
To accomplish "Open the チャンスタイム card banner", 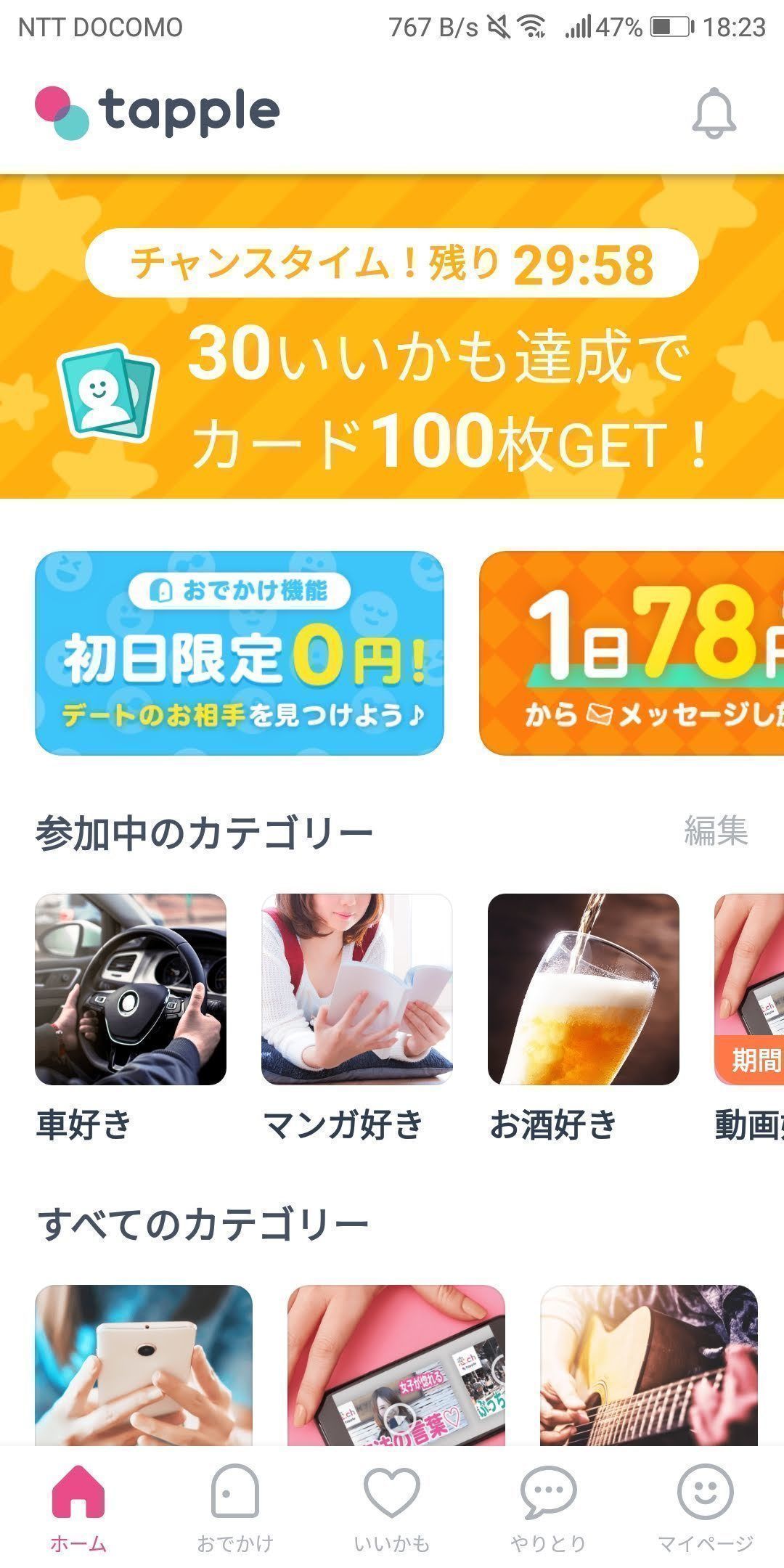I will click(x=392, y=338).
